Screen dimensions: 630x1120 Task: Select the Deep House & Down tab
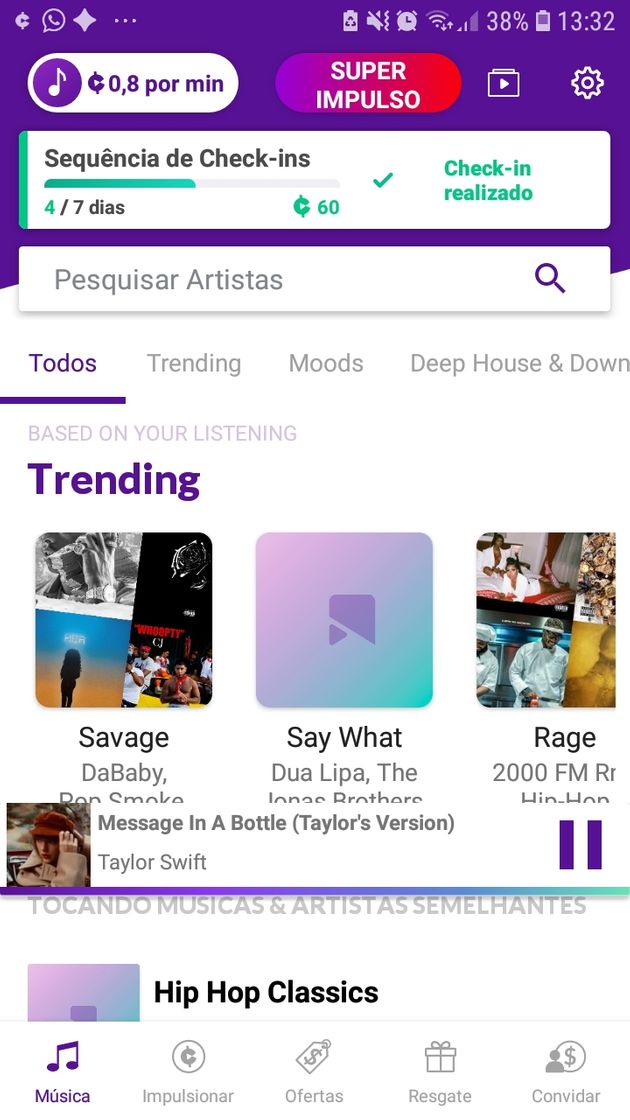pos(519,363)
